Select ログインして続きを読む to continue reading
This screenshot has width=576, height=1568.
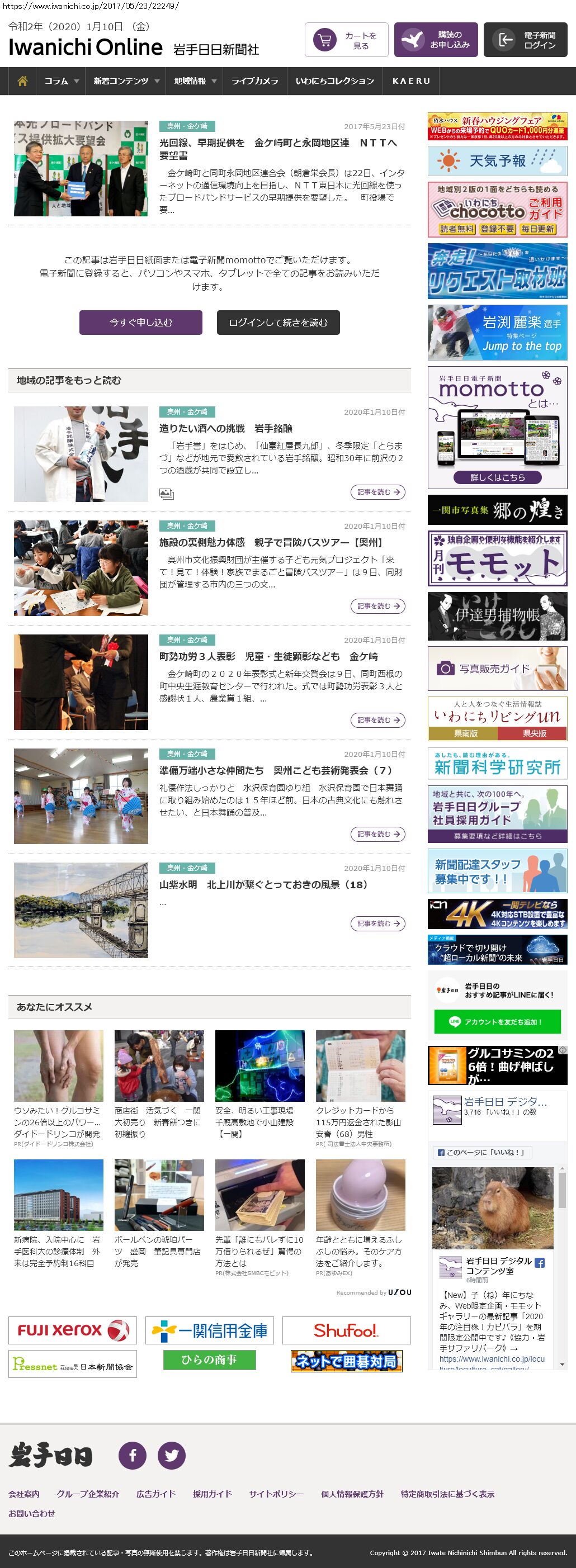tap(277, 323)
